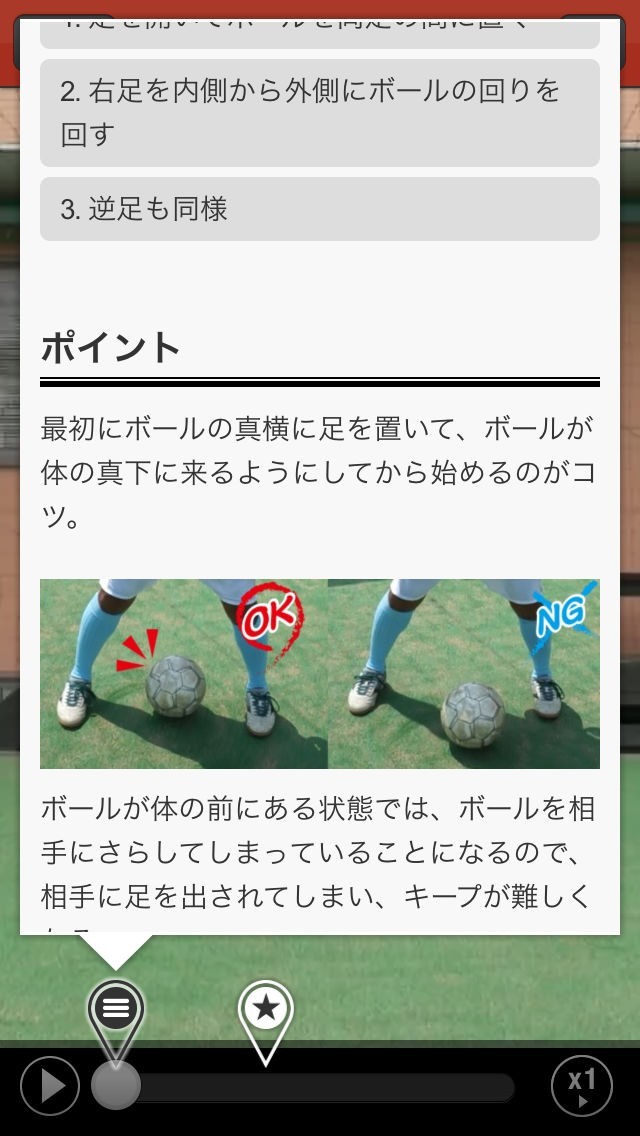Tap the star marker on the timeline
The image size is (640, 1136).
(266, 1009)
